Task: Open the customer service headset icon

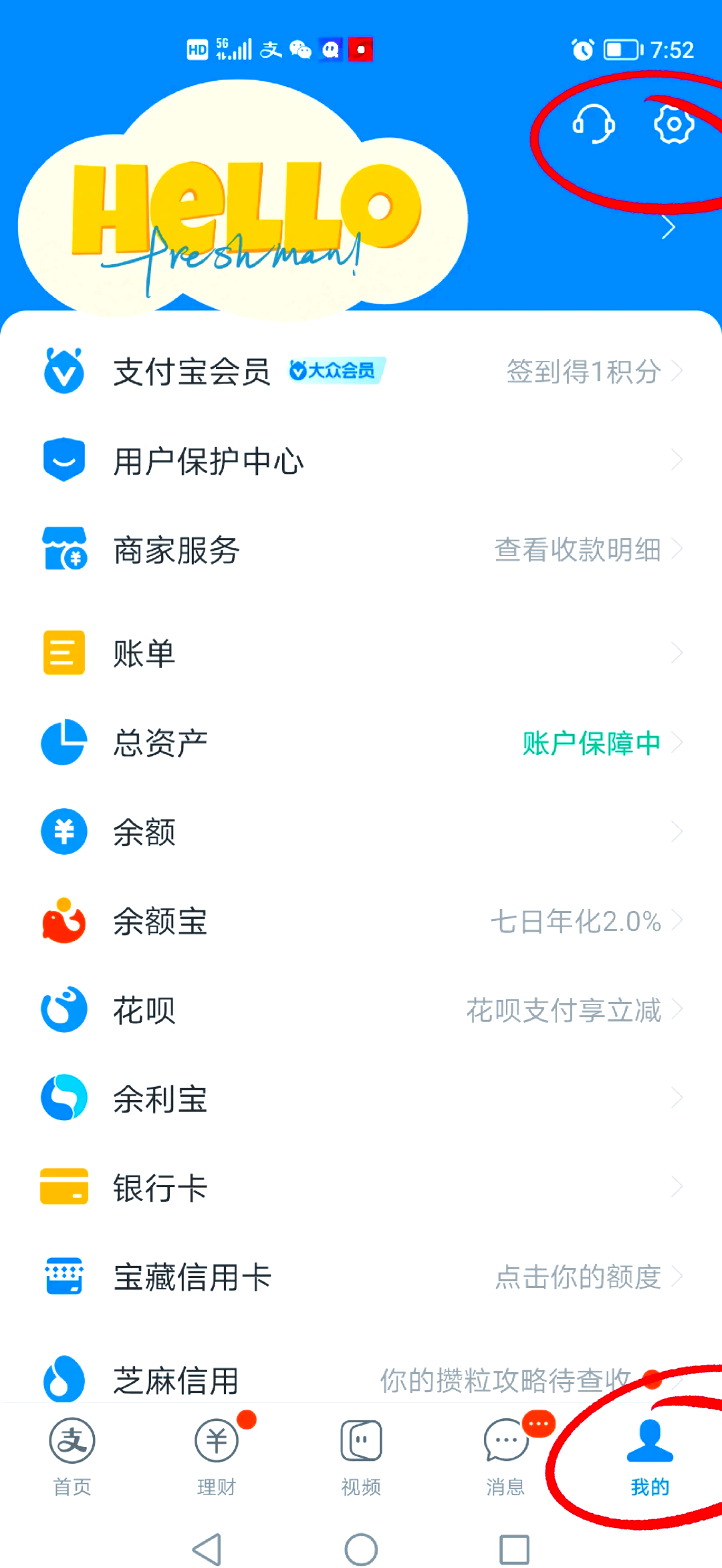Action: coord(594,124)
